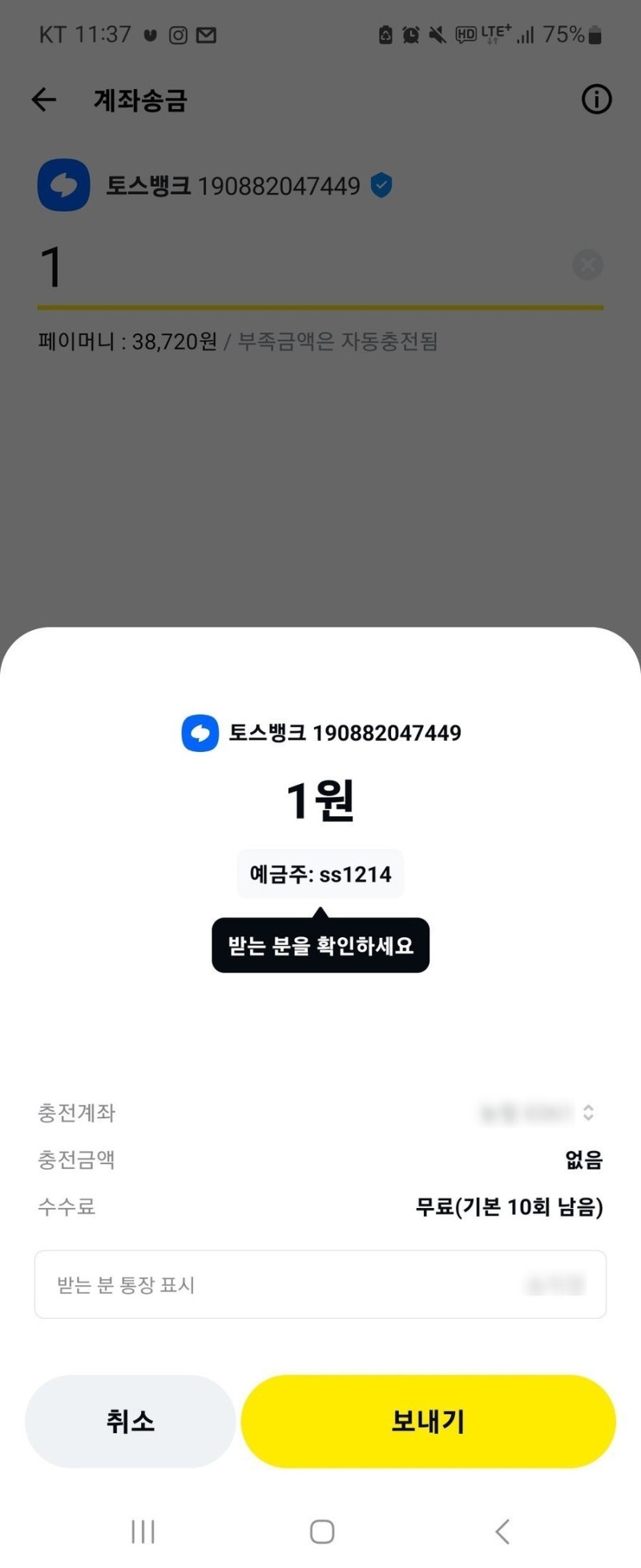Screen dimensions: 641x1568
Task: Tap the 충전금액 없음 row
Action: [320, 1160]
